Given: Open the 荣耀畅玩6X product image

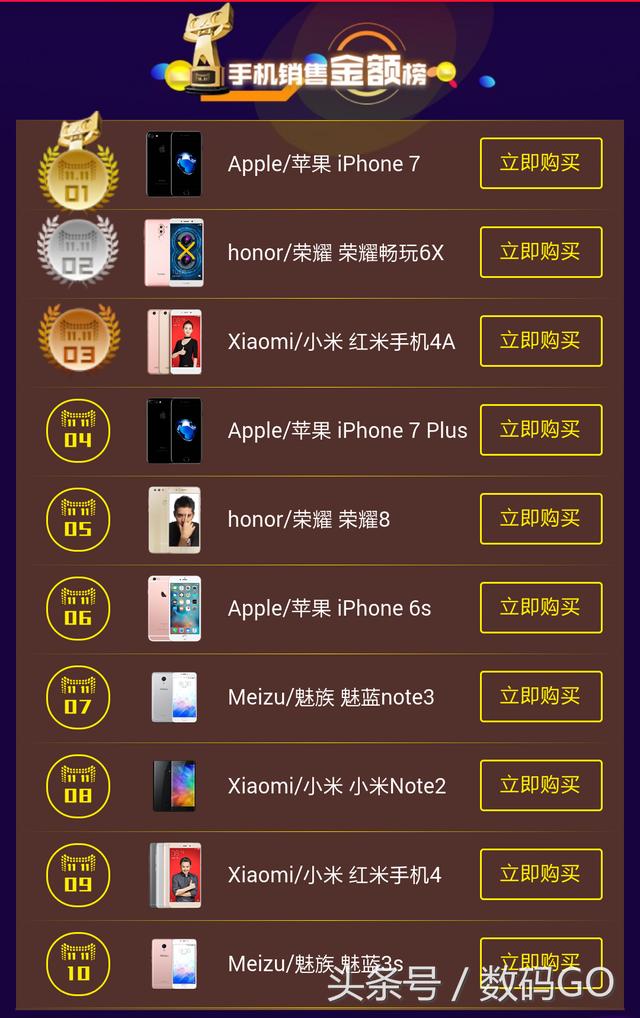Looking at the screenshot, I should (x=174, y=252).
